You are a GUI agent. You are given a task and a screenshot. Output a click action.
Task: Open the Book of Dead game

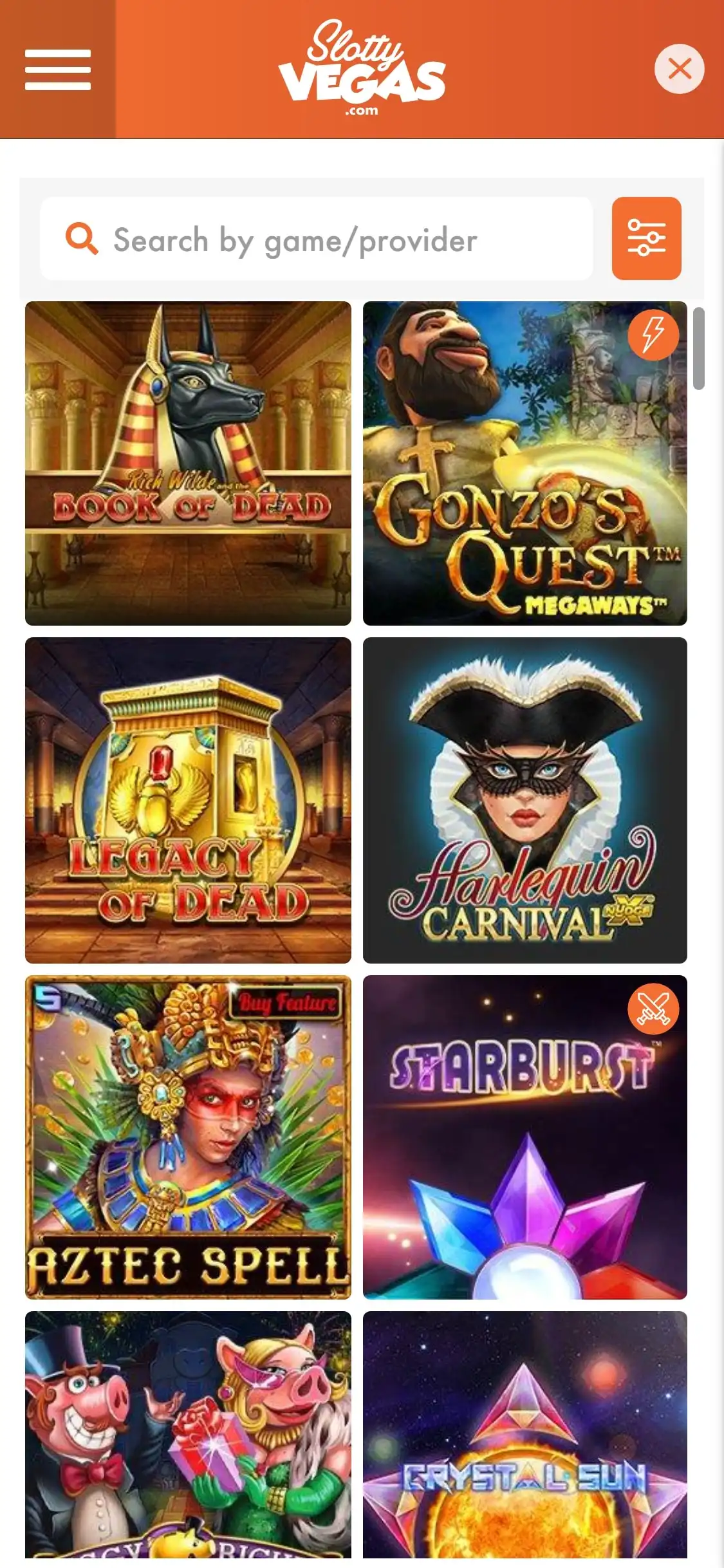coord(188,463)
